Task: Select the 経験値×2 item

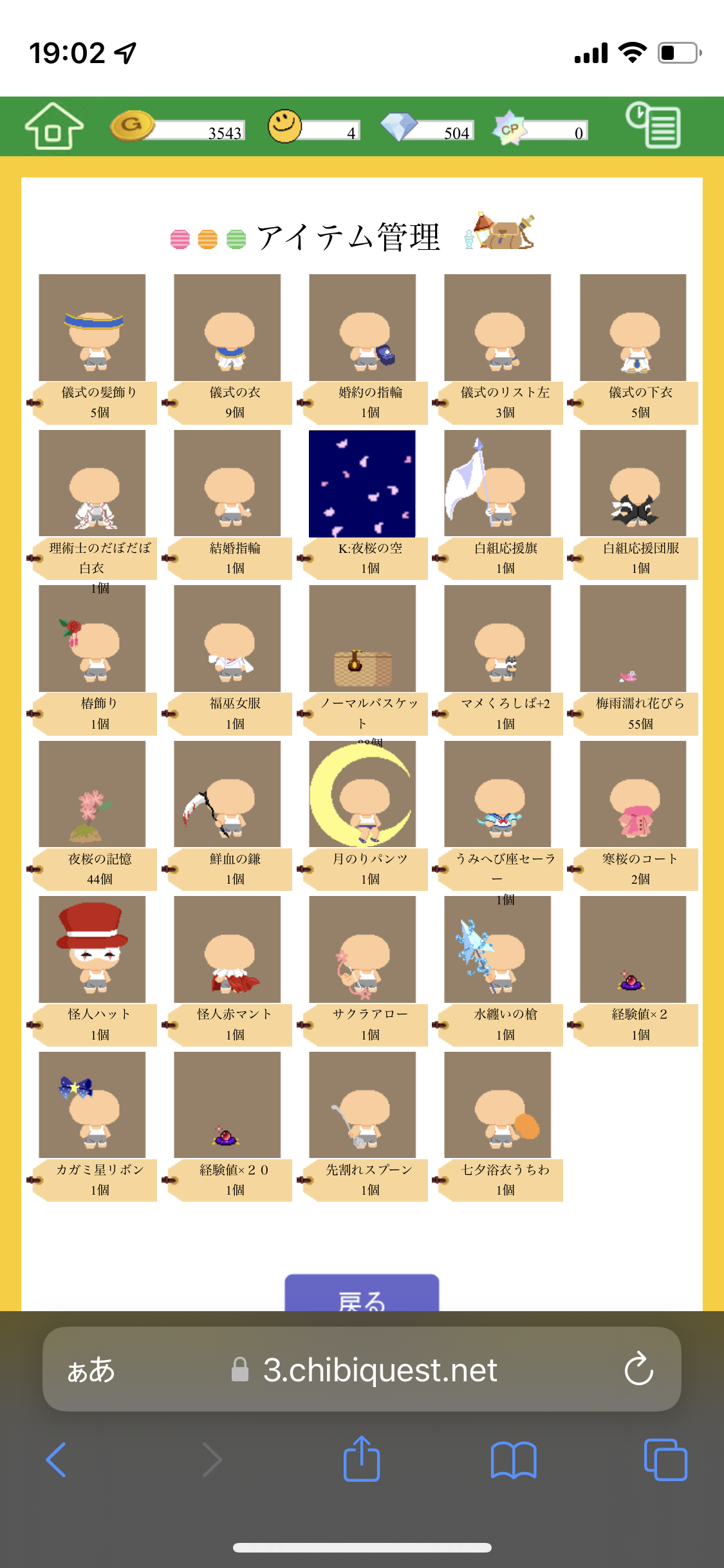Action: (x=633, y=949)
